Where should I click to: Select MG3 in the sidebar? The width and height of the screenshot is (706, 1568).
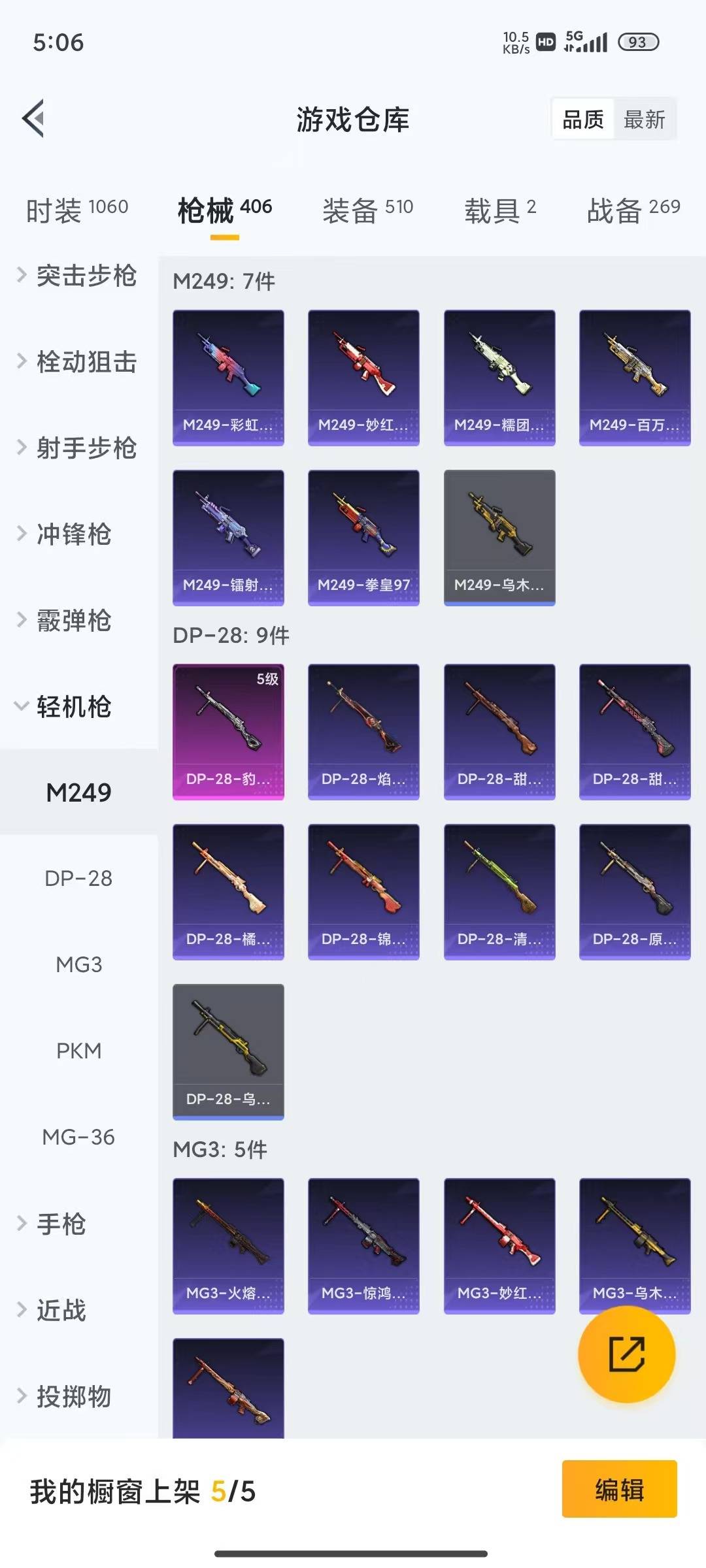pos(80,965)
